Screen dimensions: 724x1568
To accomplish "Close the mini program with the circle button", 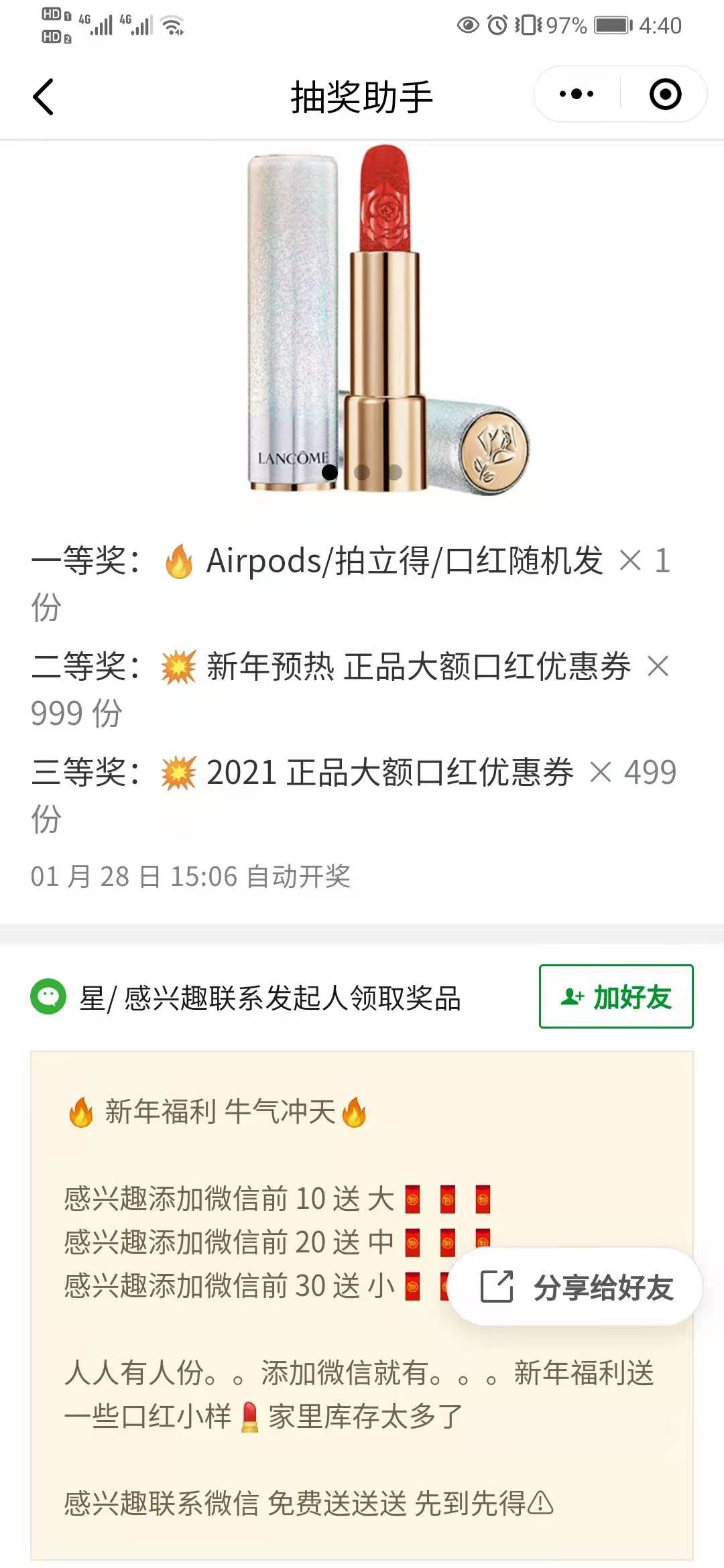I will pyautogui.click(x=665, y=94).
